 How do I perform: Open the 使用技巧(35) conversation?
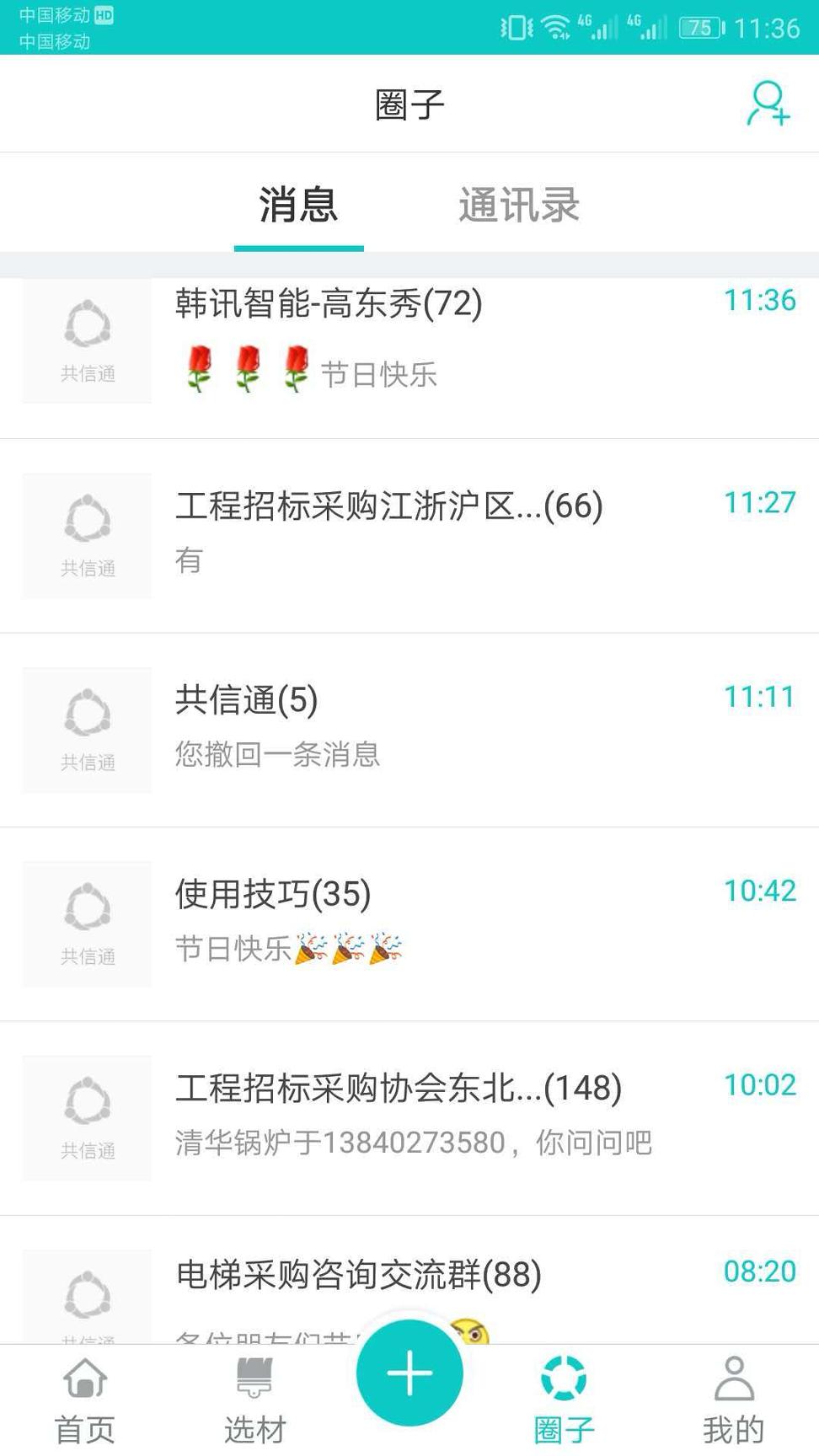409,924
